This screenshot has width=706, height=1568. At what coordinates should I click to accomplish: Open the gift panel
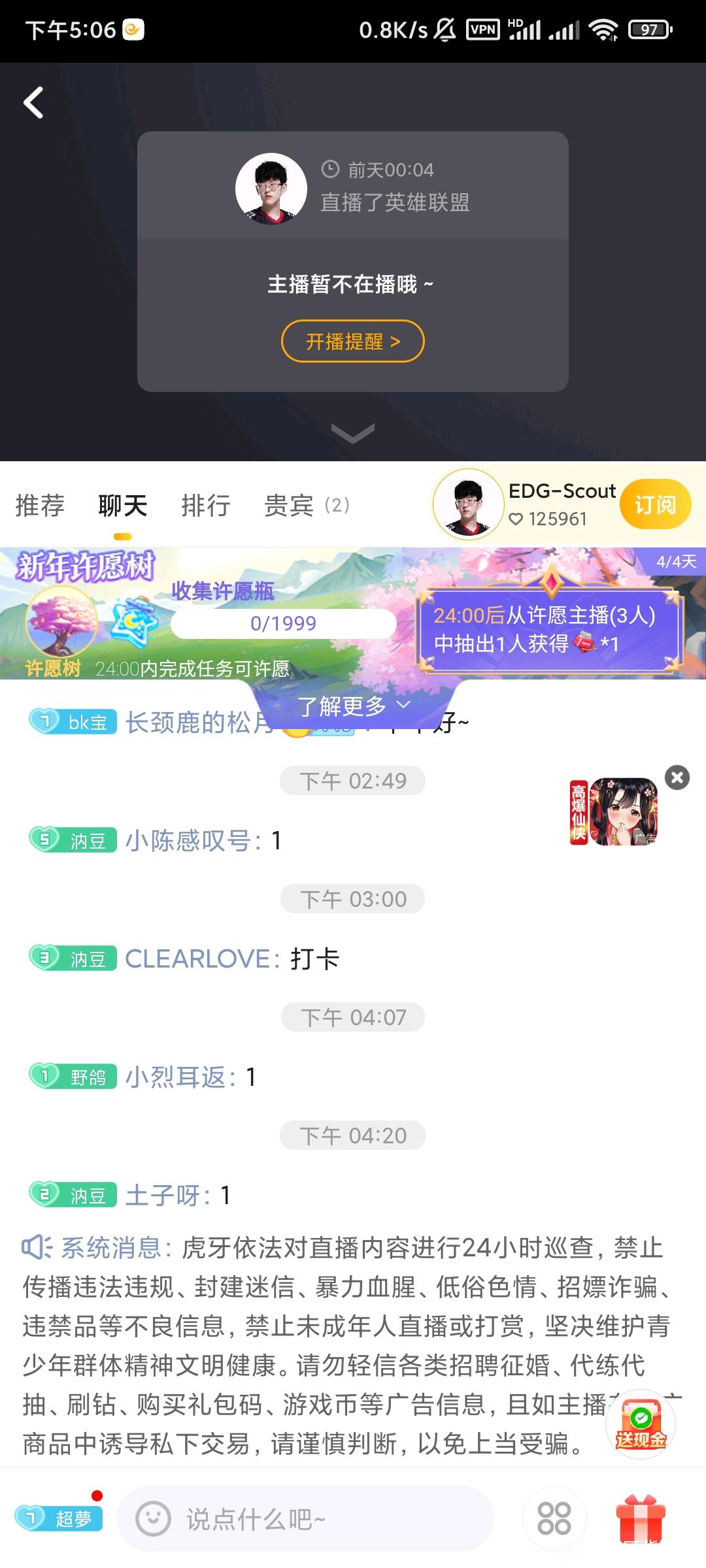point(640,1518)
